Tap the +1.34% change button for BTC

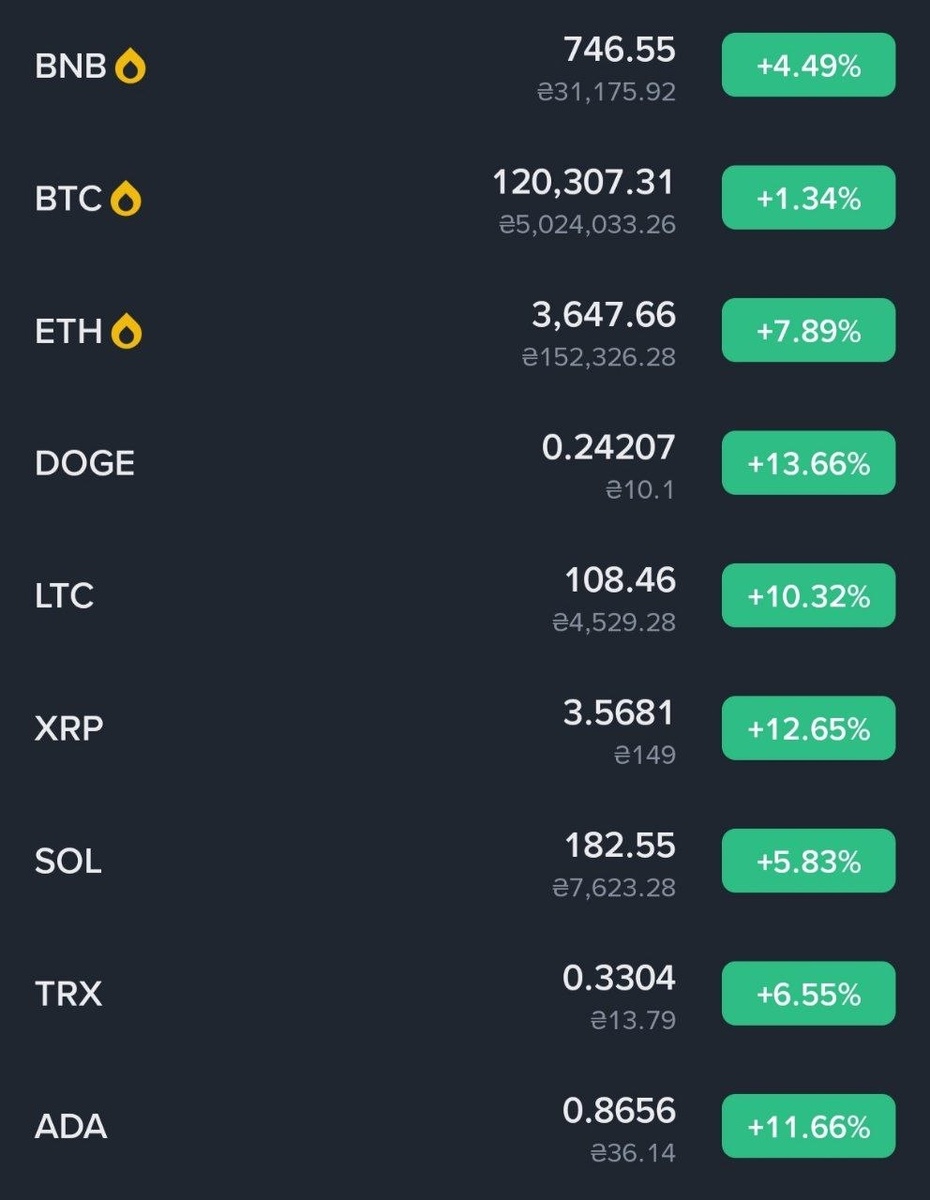(x=808, y=199)
